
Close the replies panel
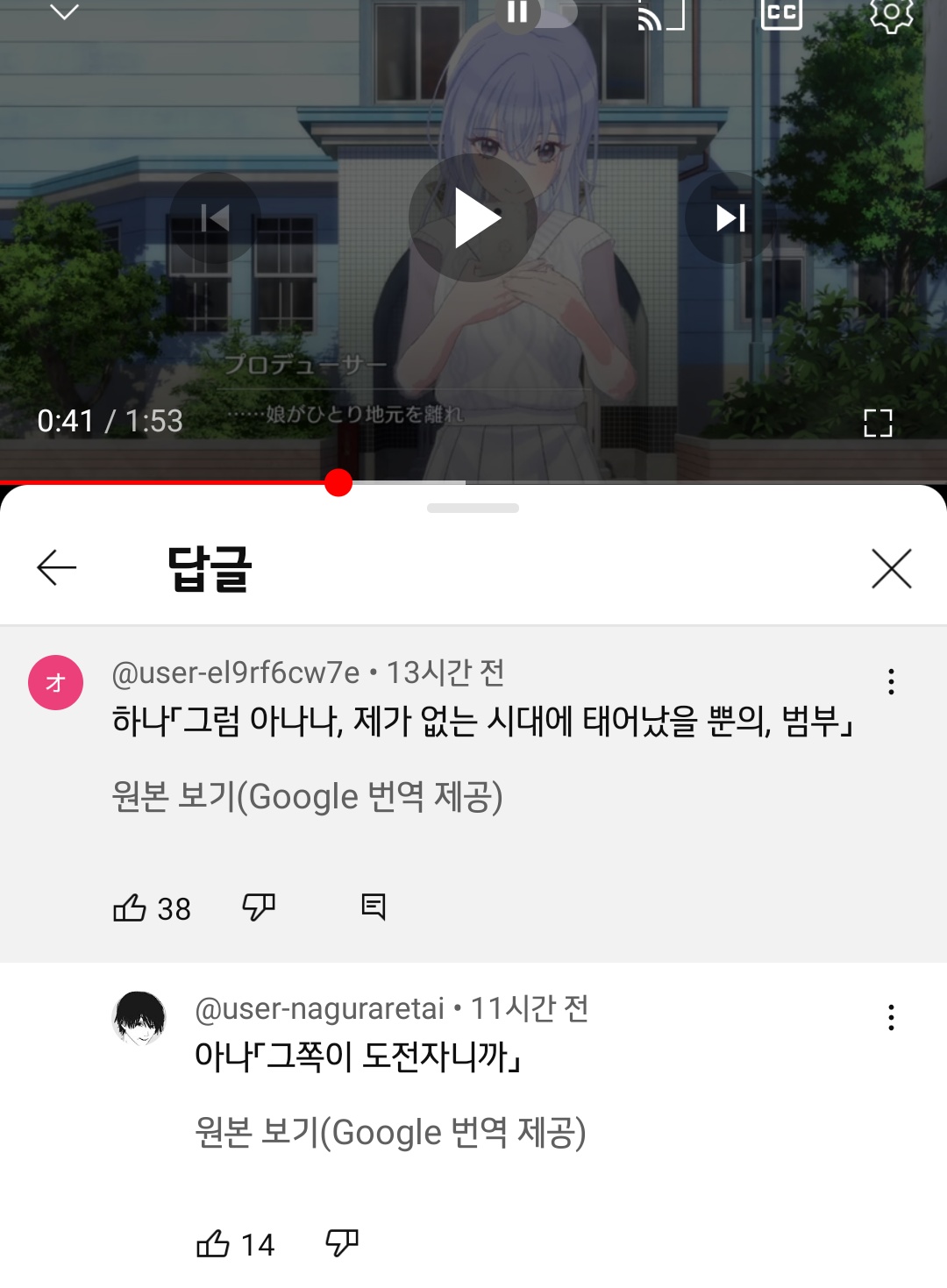point(891,568)
